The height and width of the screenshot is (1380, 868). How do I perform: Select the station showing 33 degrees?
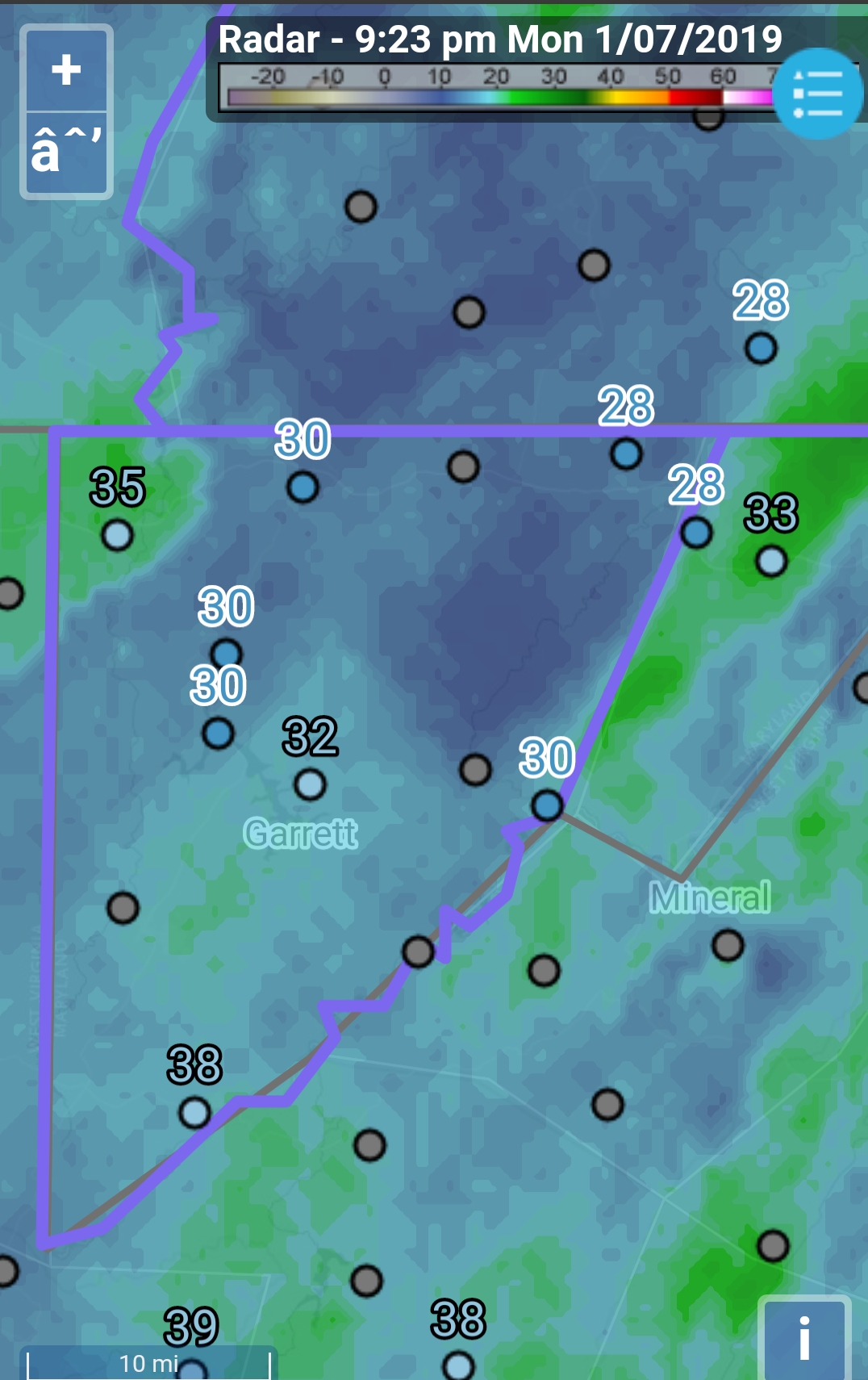pyautogui.click(x=771, y=560)
